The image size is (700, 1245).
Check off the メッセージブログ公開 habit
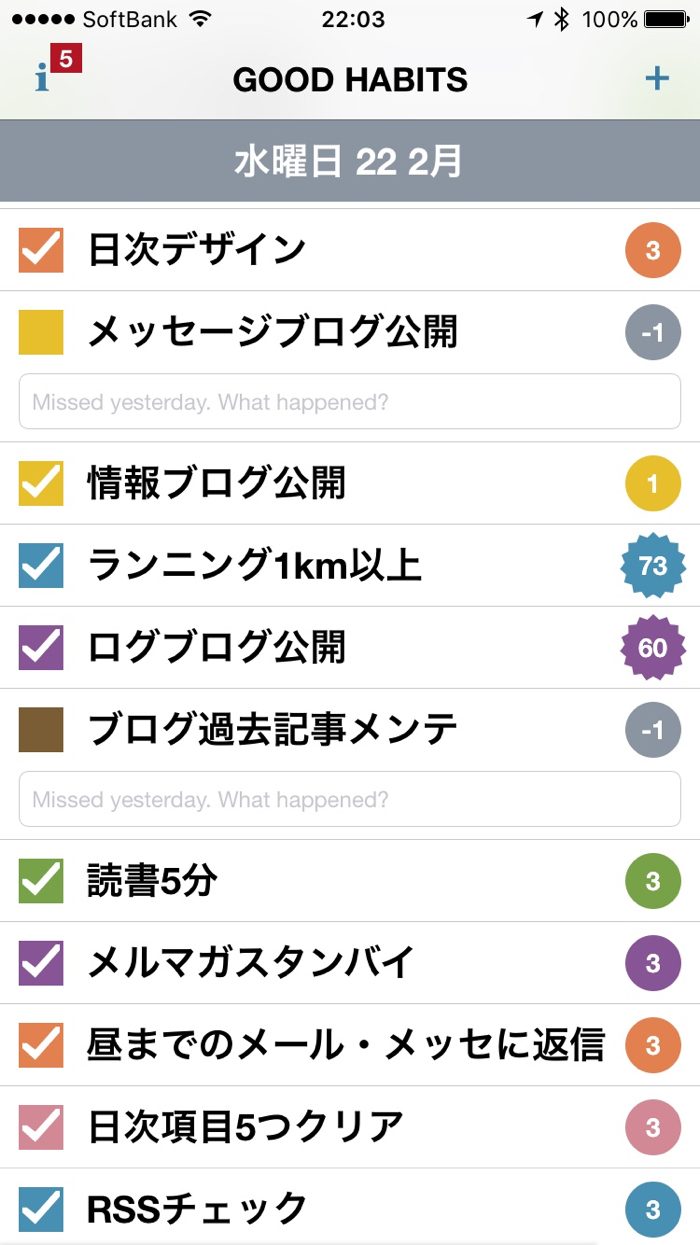(41, 332)
